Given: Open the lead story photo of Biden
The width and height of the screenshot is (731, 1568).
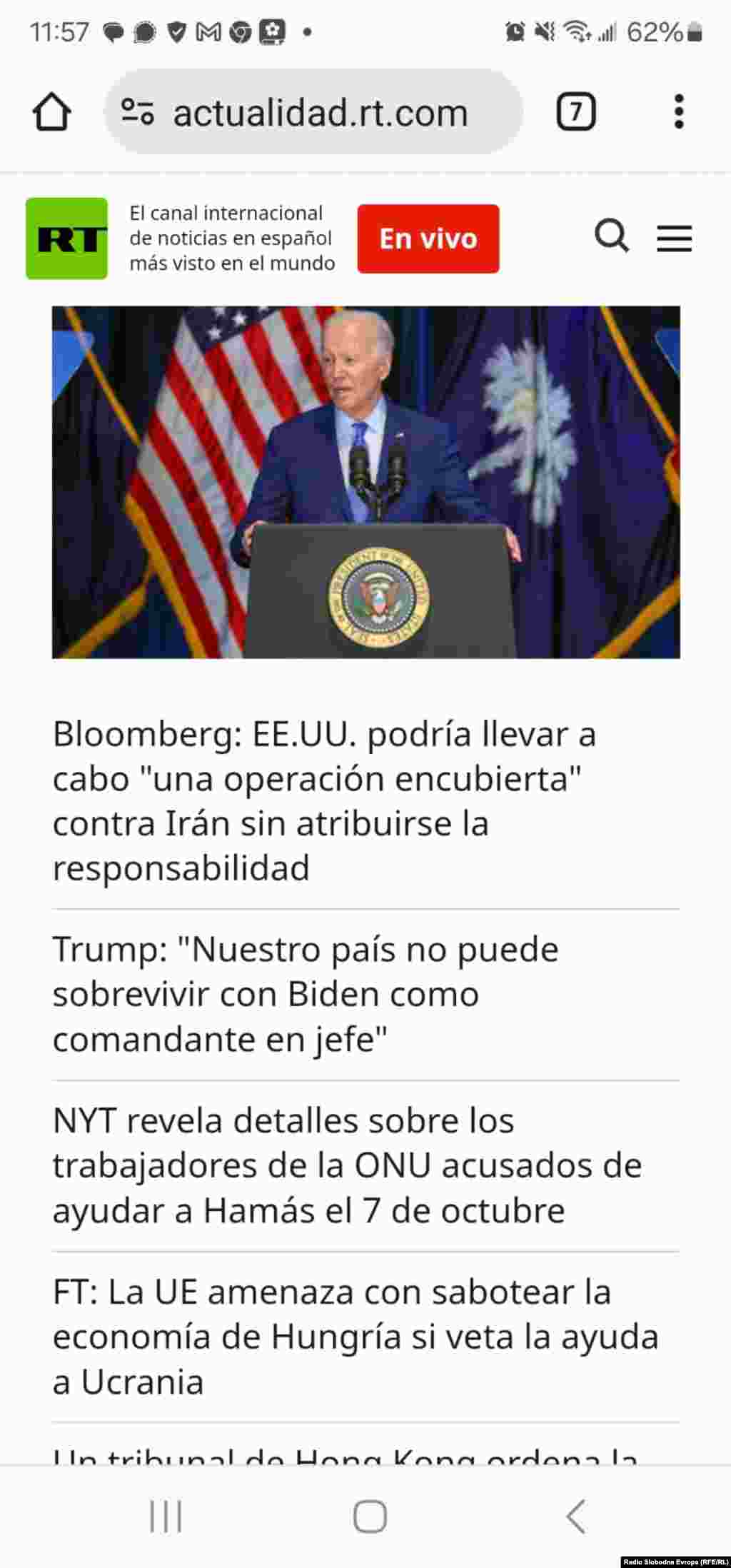Looking at the screenshot, I should [365, 482].
